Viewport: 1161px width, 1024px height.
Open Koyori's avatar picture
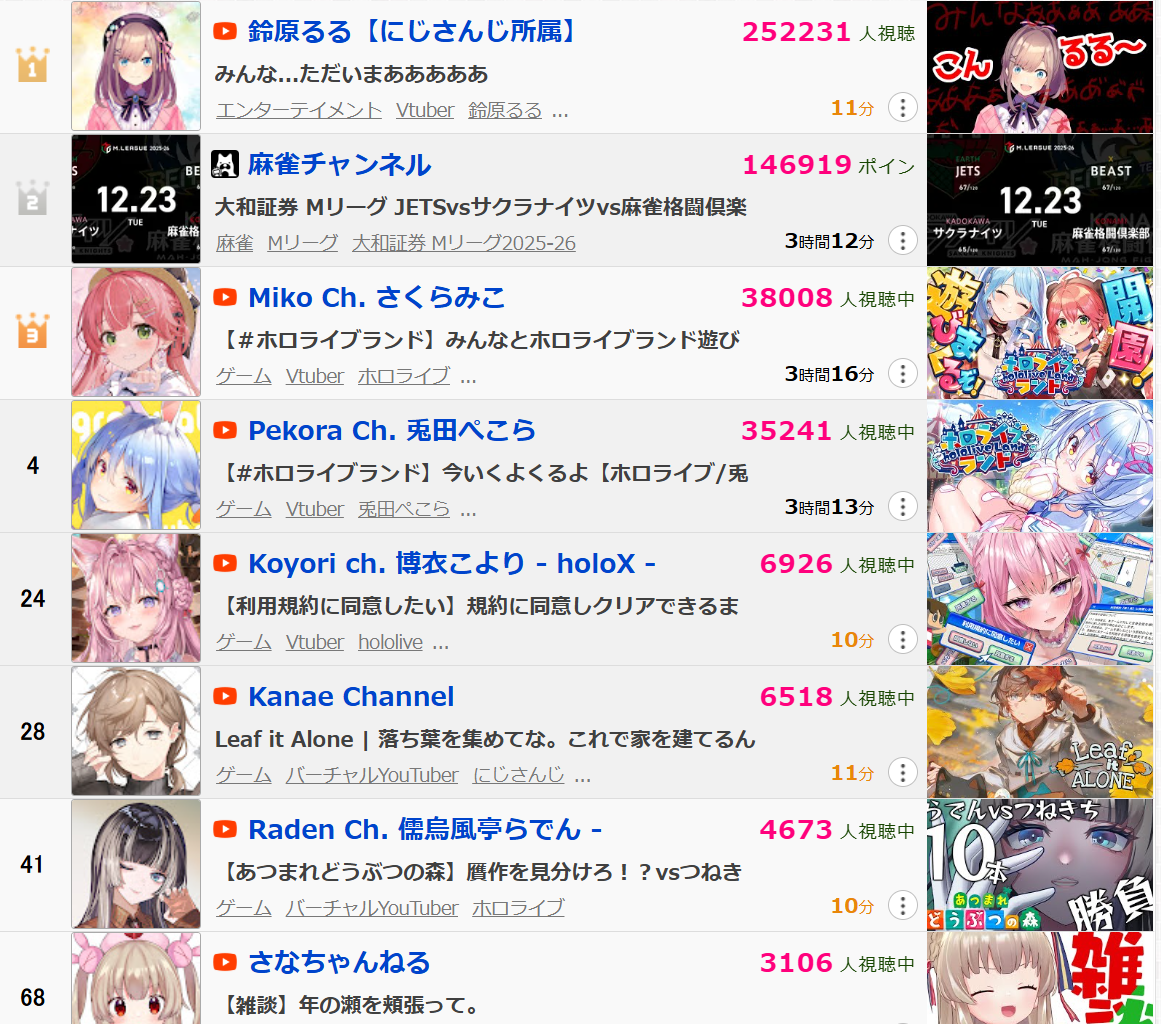[x=136, y=598]
